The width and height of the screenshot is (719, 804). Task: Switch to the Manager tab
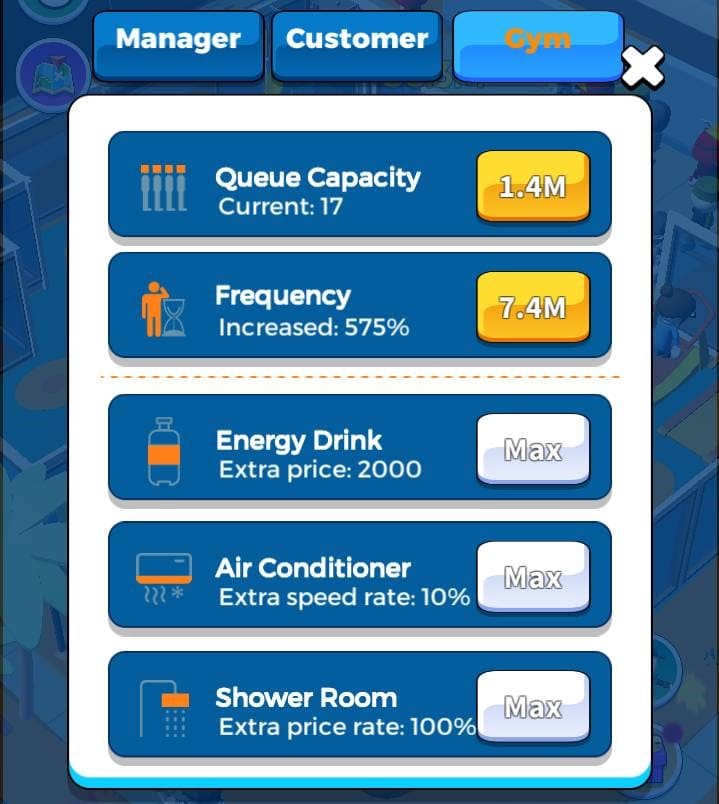point(178,41)
